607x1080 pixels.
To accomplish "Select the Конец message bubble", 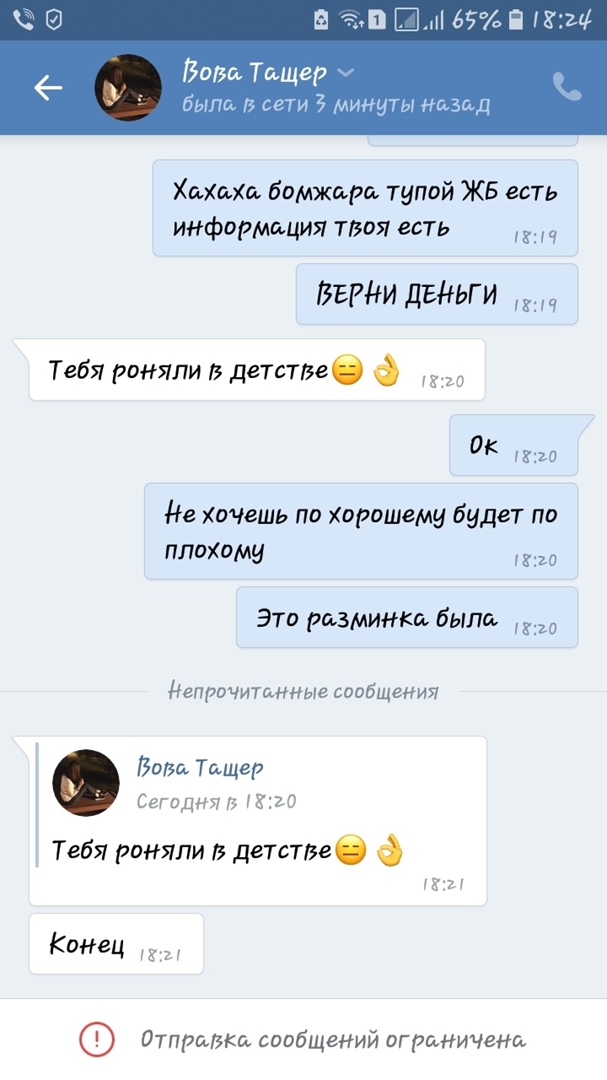I will [115, 943].
